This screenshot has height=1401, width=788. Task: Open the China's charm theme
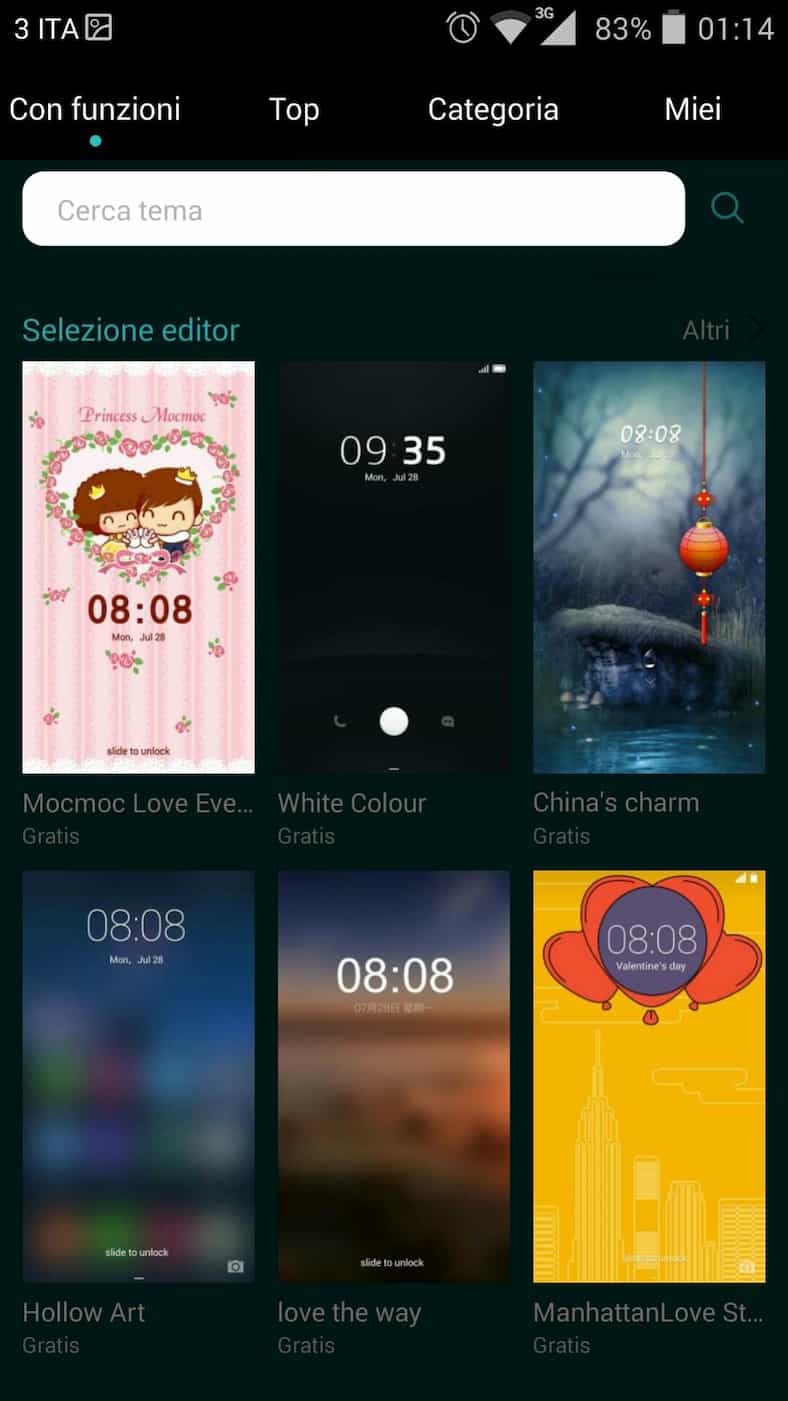click(649, 567)
